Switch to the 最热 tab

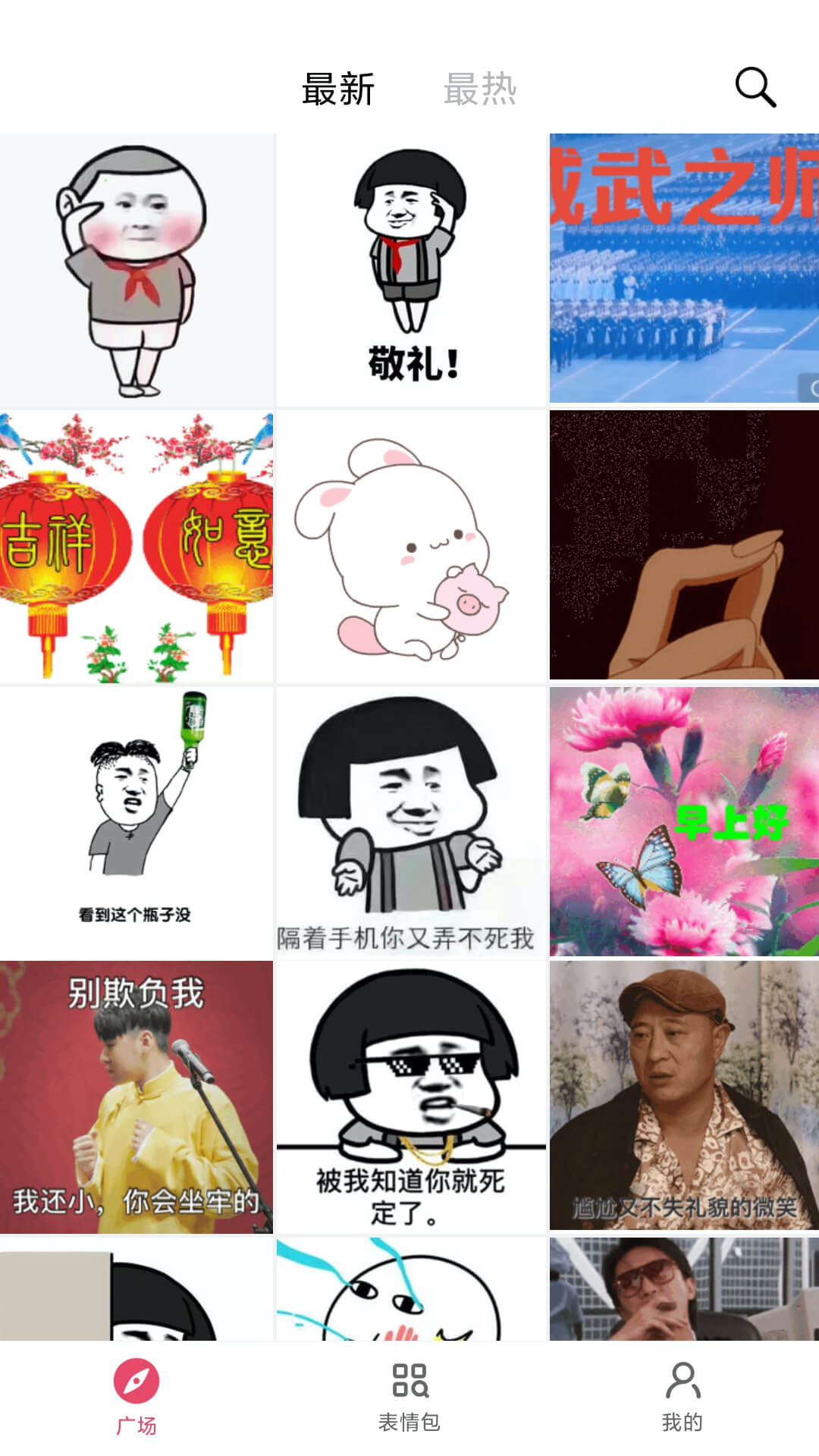[x=479, y=89]
